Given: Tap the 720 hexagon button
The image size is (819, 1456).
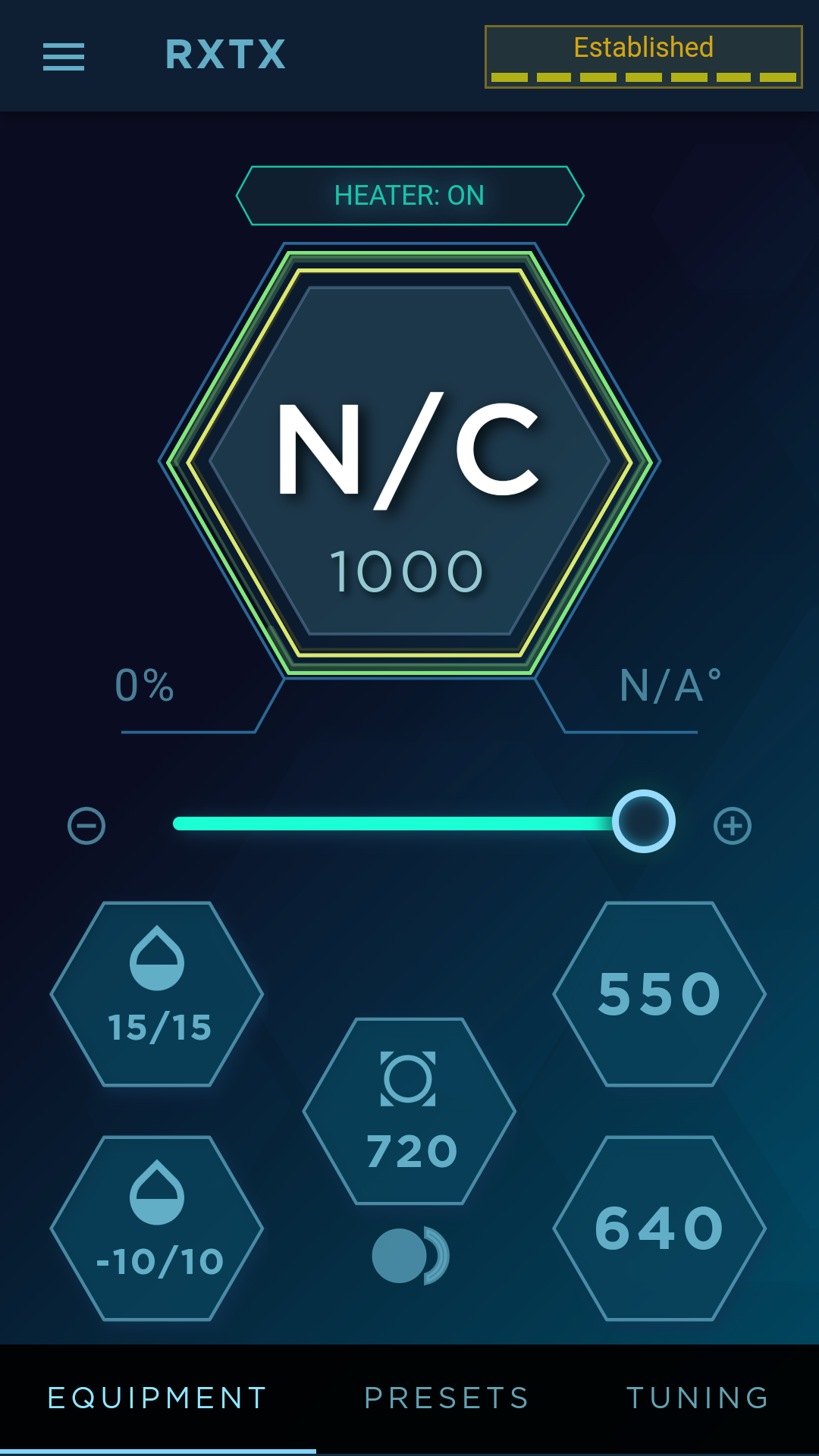Looking at the screenshot, I should click(409, 1112).
